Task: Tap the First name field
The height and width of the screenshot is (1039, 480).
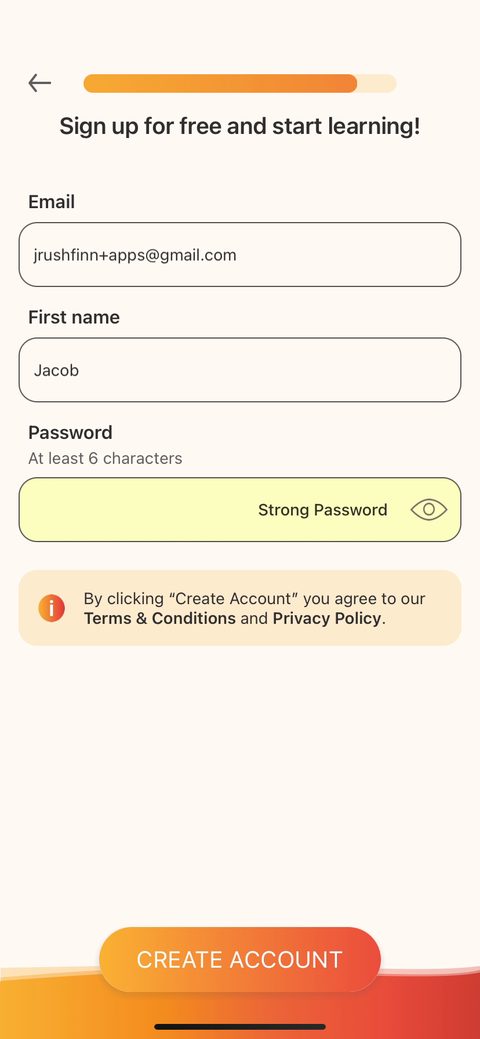Action: click(239, 370)
